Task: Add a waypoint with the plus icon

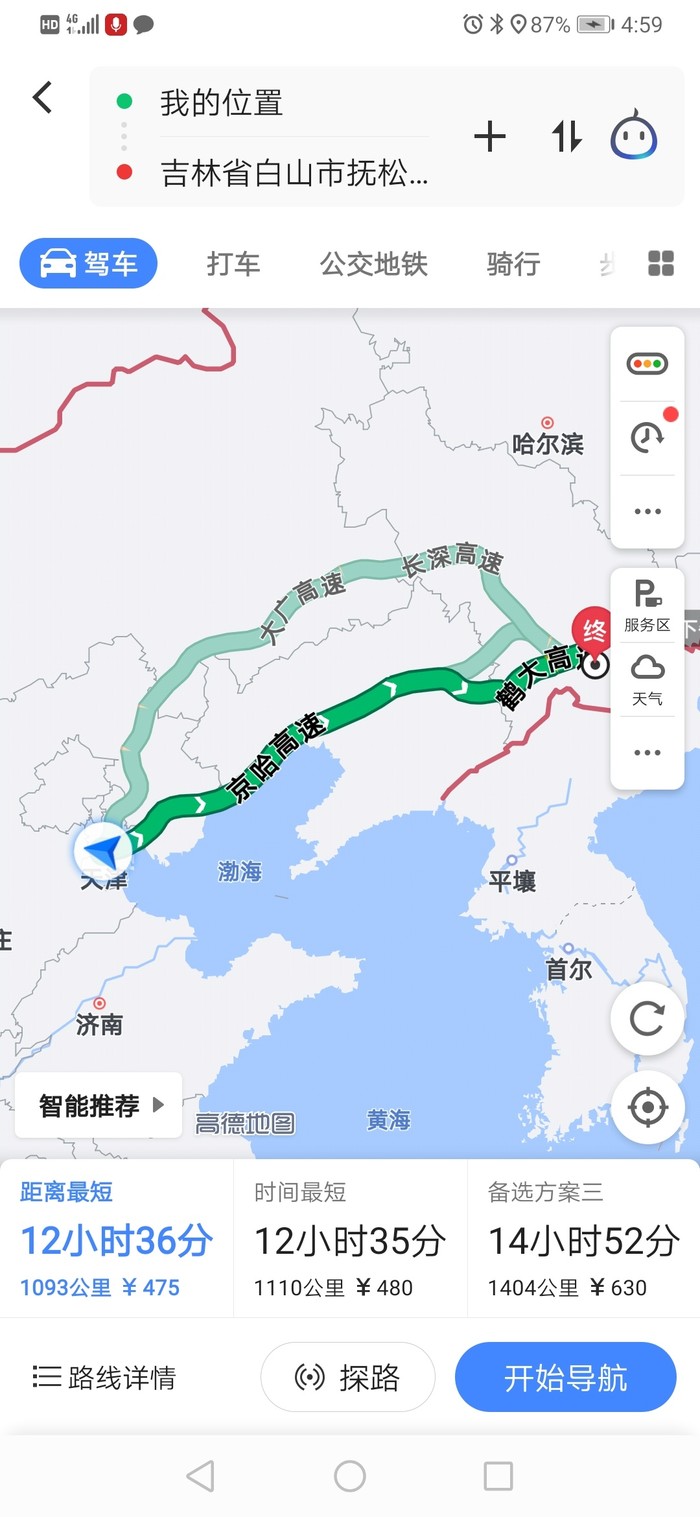Action: 489,137
